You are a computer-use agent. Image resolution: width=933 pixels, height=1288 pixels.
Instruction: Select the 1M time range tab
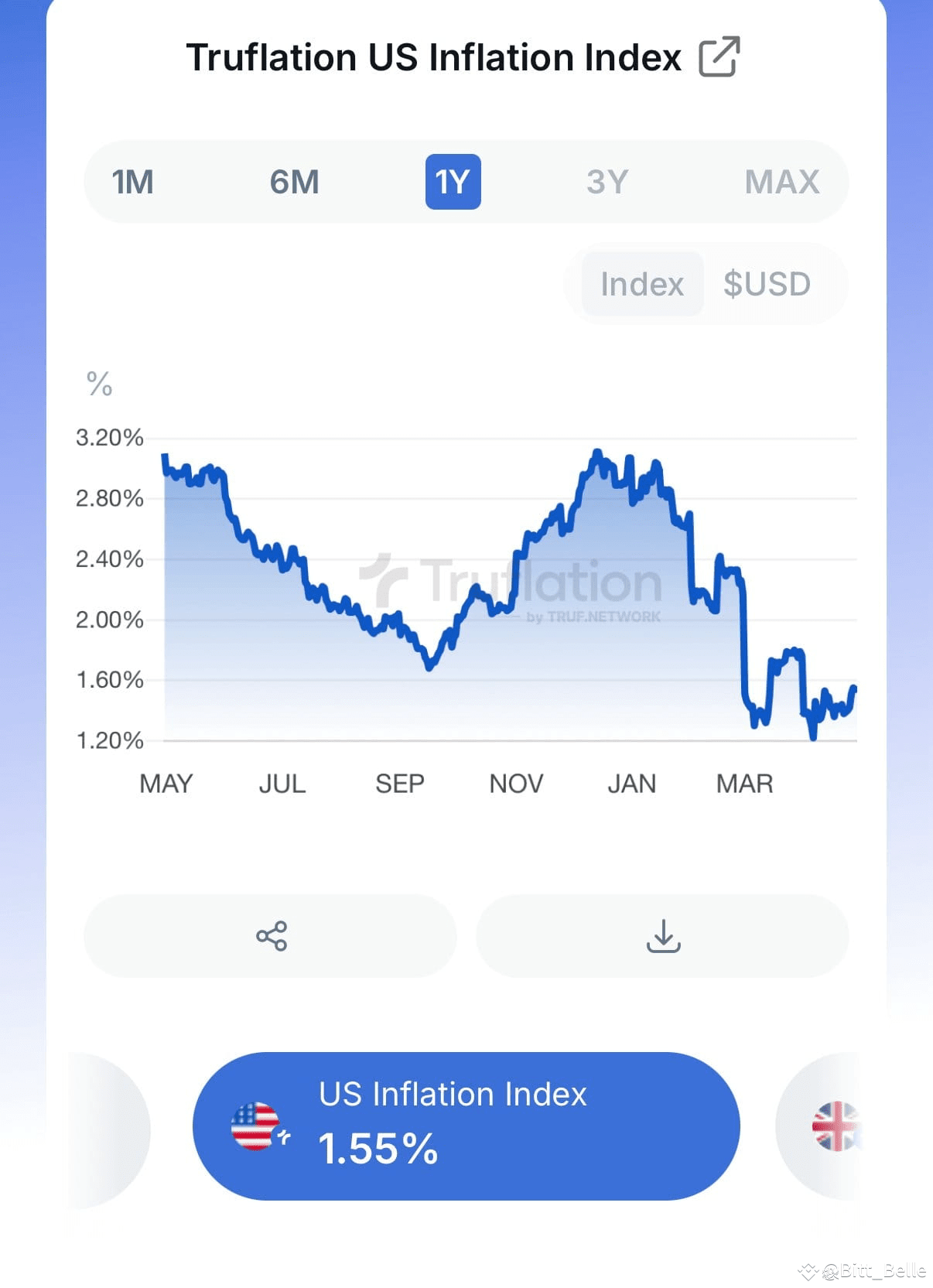point(132,182)
